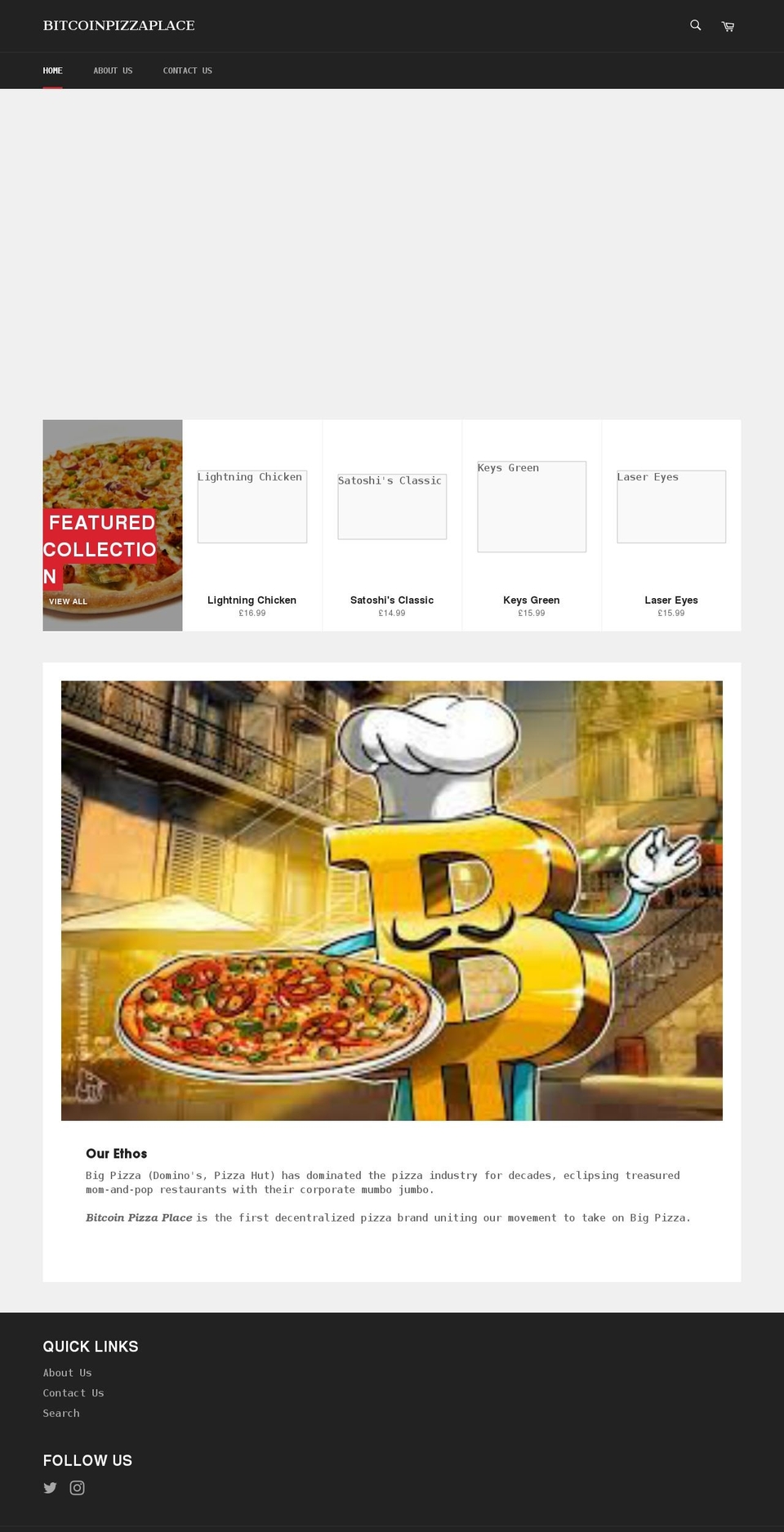Open About Us in the top navigation
Image resolution: width=784 pixels, height=1532 pixels.
click(113, 71)
